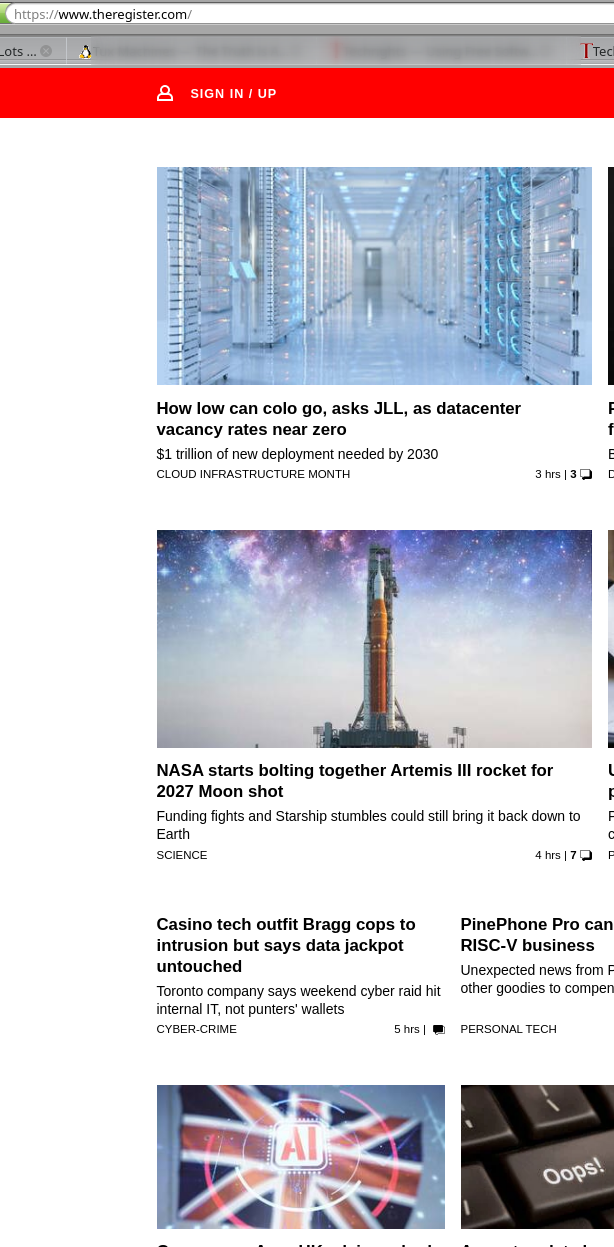
Task: Open comments on the Bragg intrusion story
Action: point(438,1029)
